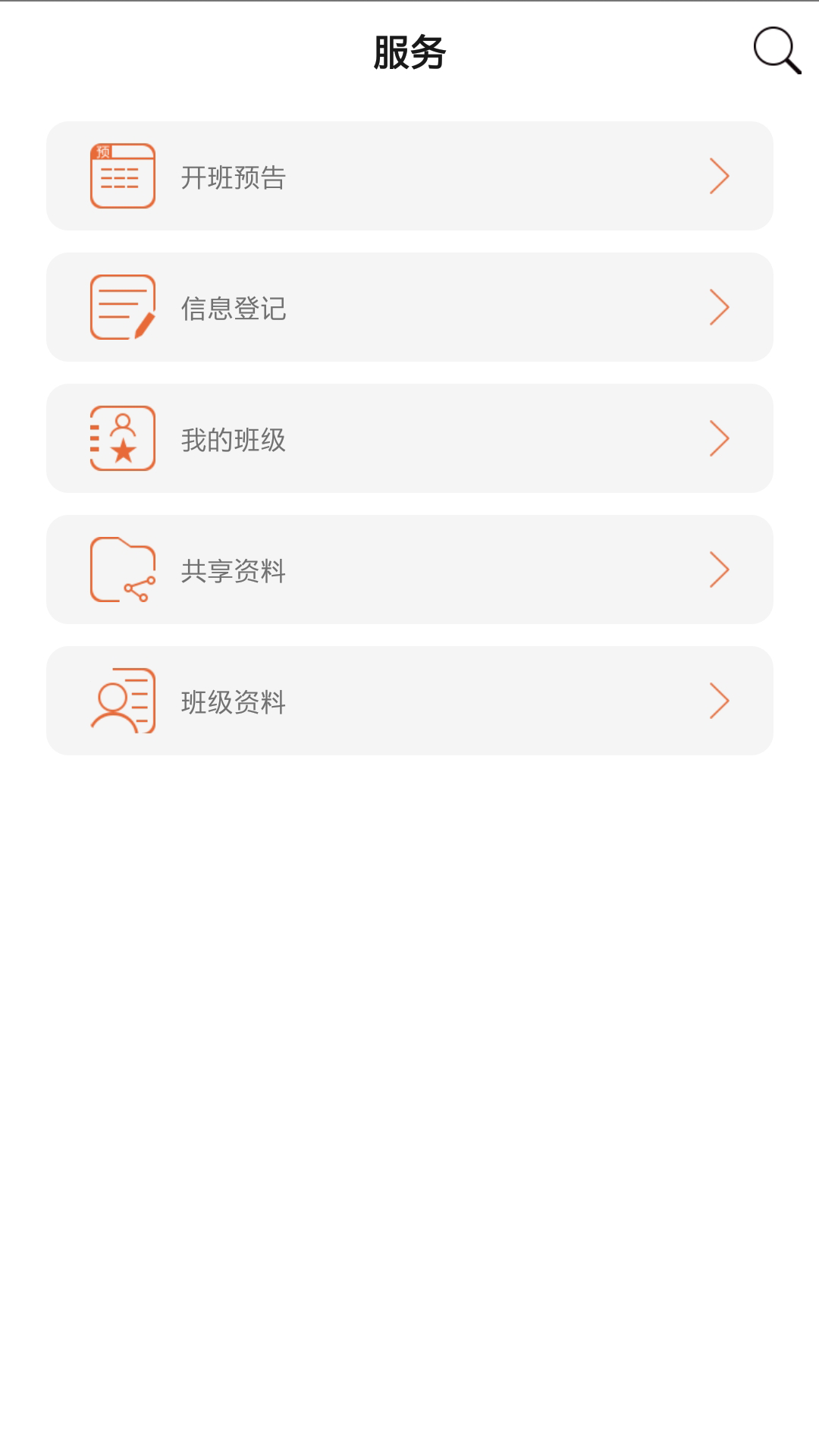Screen dimensions: 819x1456
Task: Expand the 共享资料 row chevron
Action: pos(720,569)
